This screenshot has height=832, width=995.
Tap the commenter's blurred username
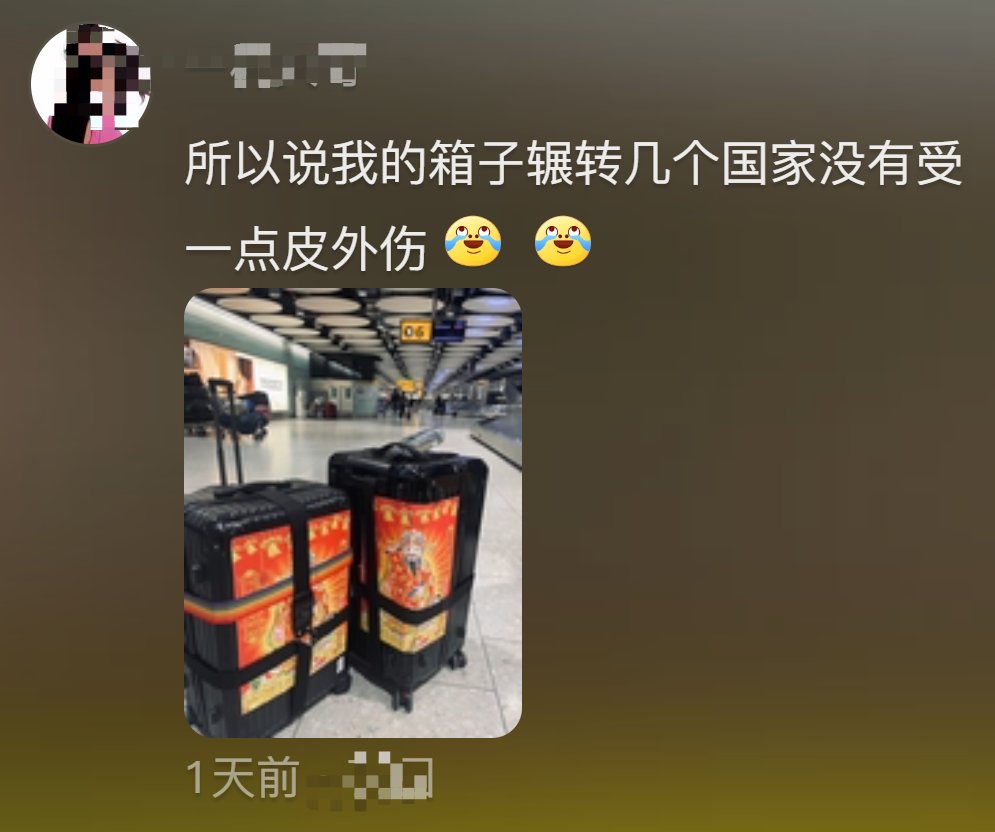280,65
